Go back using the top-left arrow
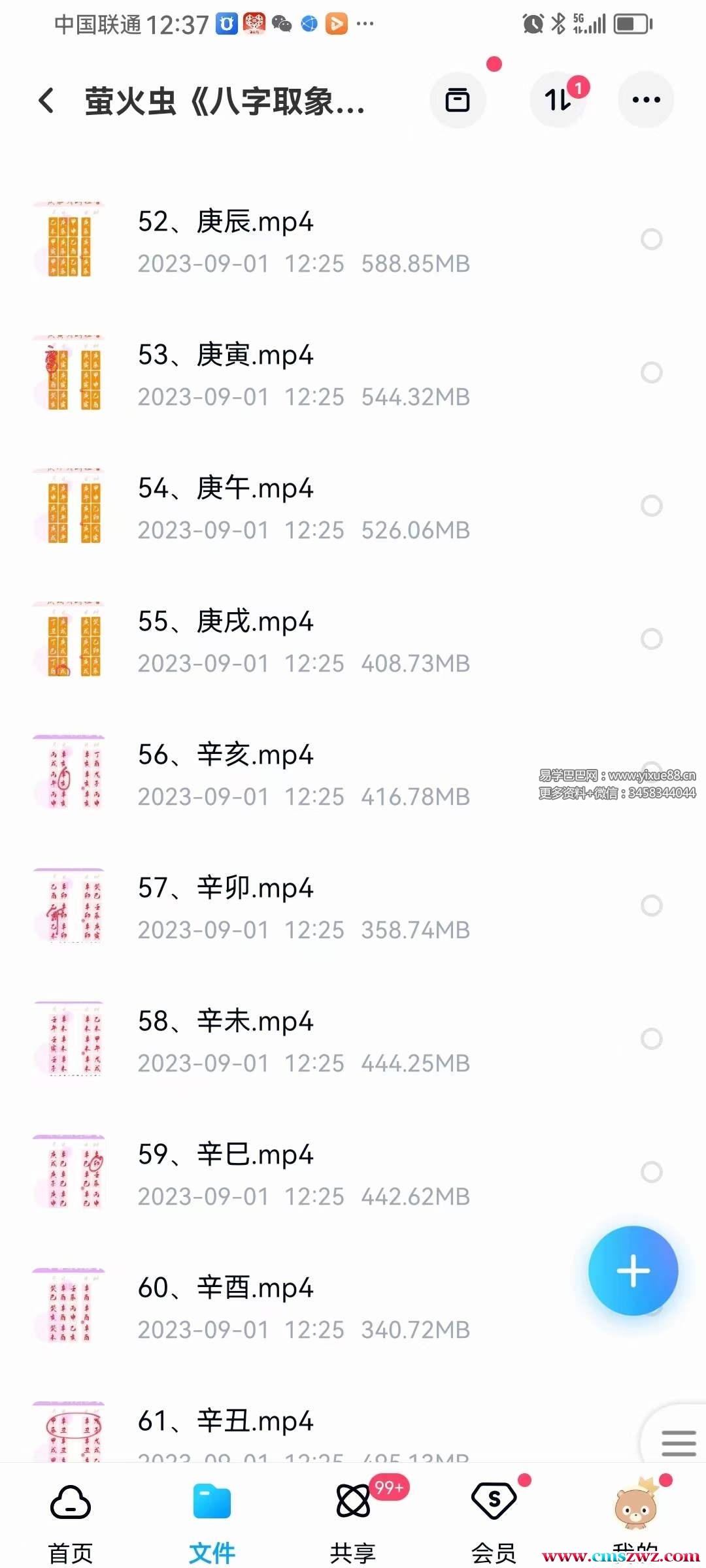This screenshot has height=1568, width=706. point(46,101)
